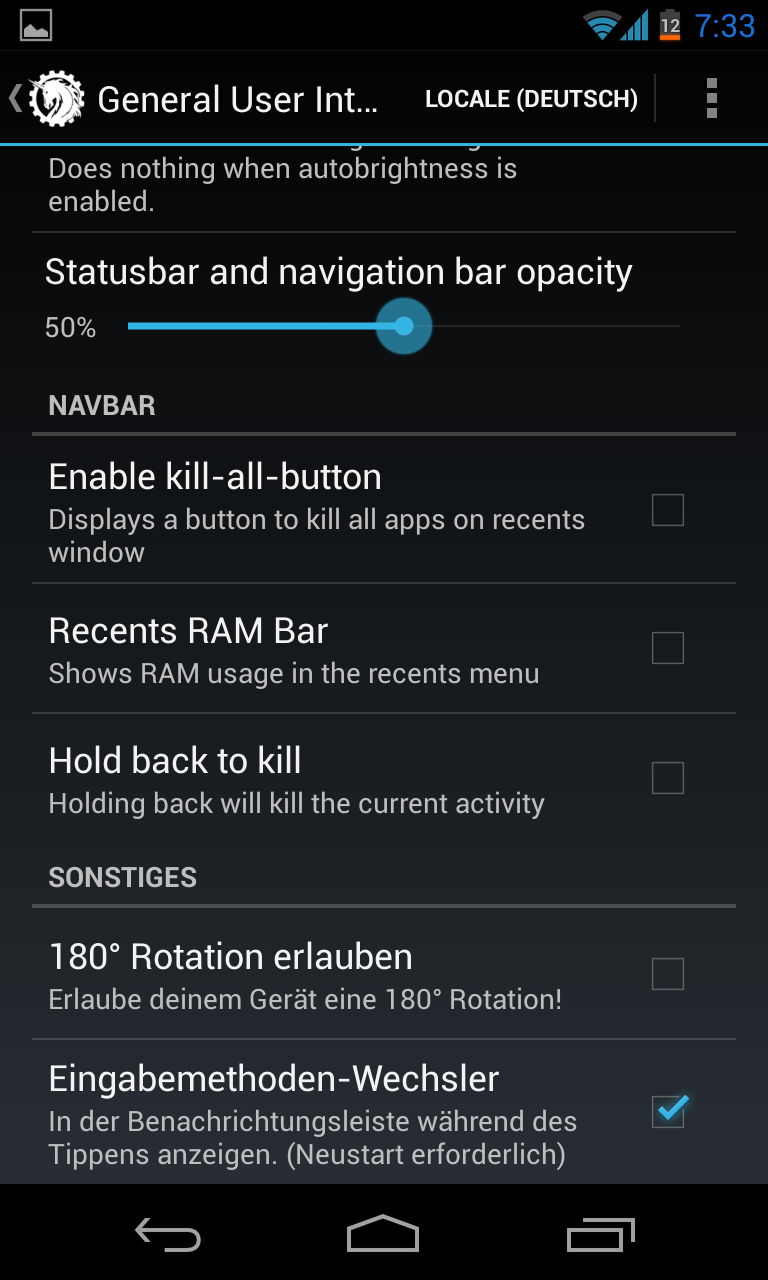The height and width of the screenshot is (1280, 768).
Task: Tap the LOCALE (DEUTSCH) action
Action: (x=531, y=99)
